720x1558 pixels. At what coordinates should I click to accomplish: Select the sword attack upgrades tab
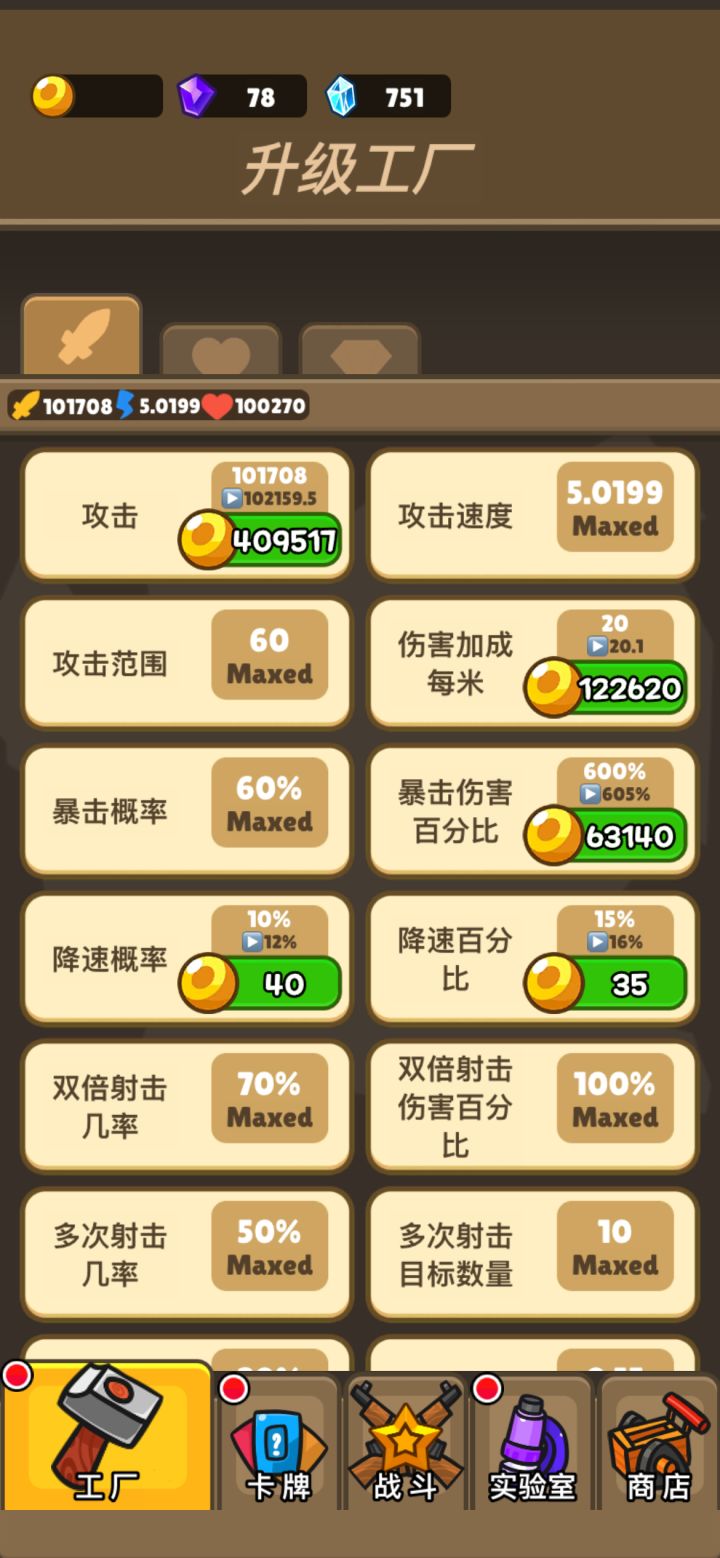pos(80,335)
